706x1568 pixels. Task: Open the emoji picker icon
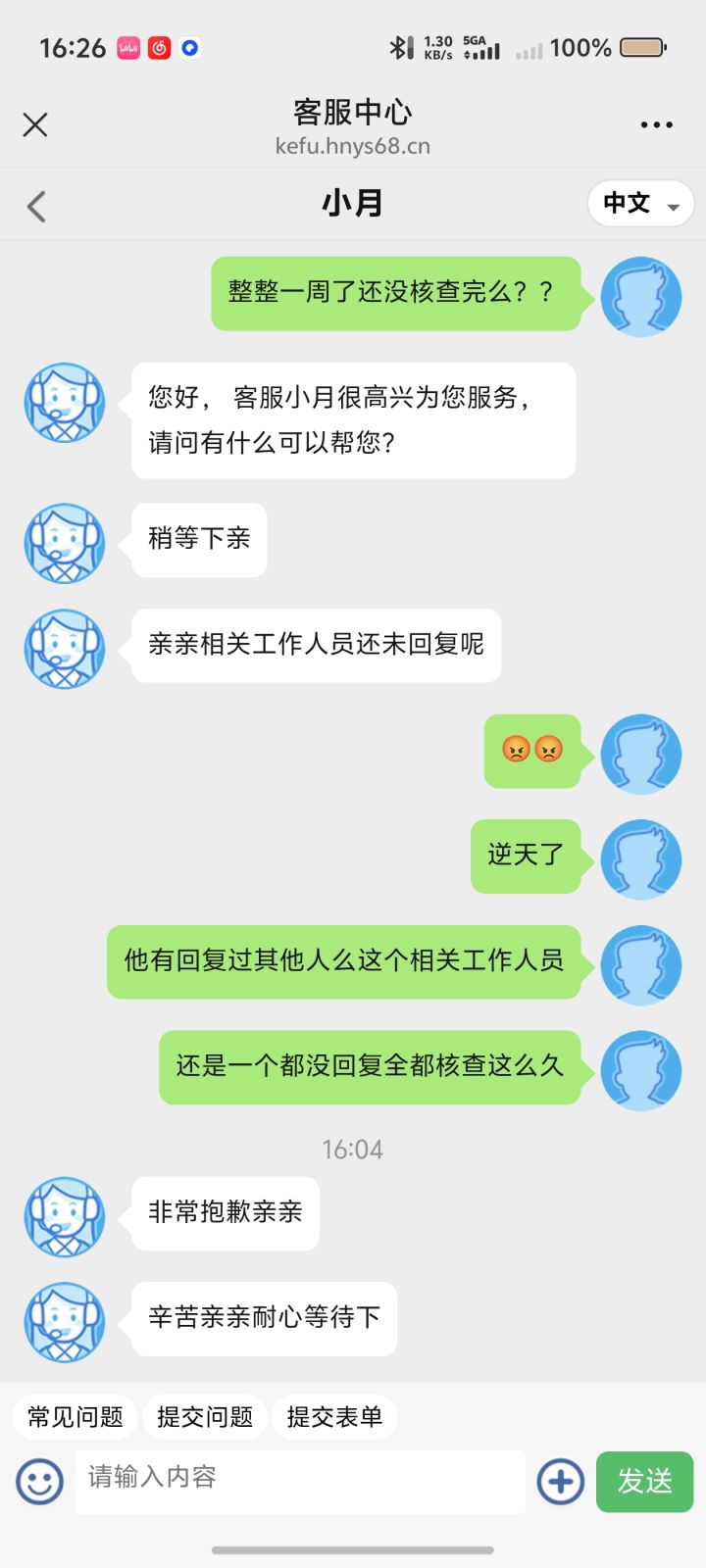coord(38,1482)
